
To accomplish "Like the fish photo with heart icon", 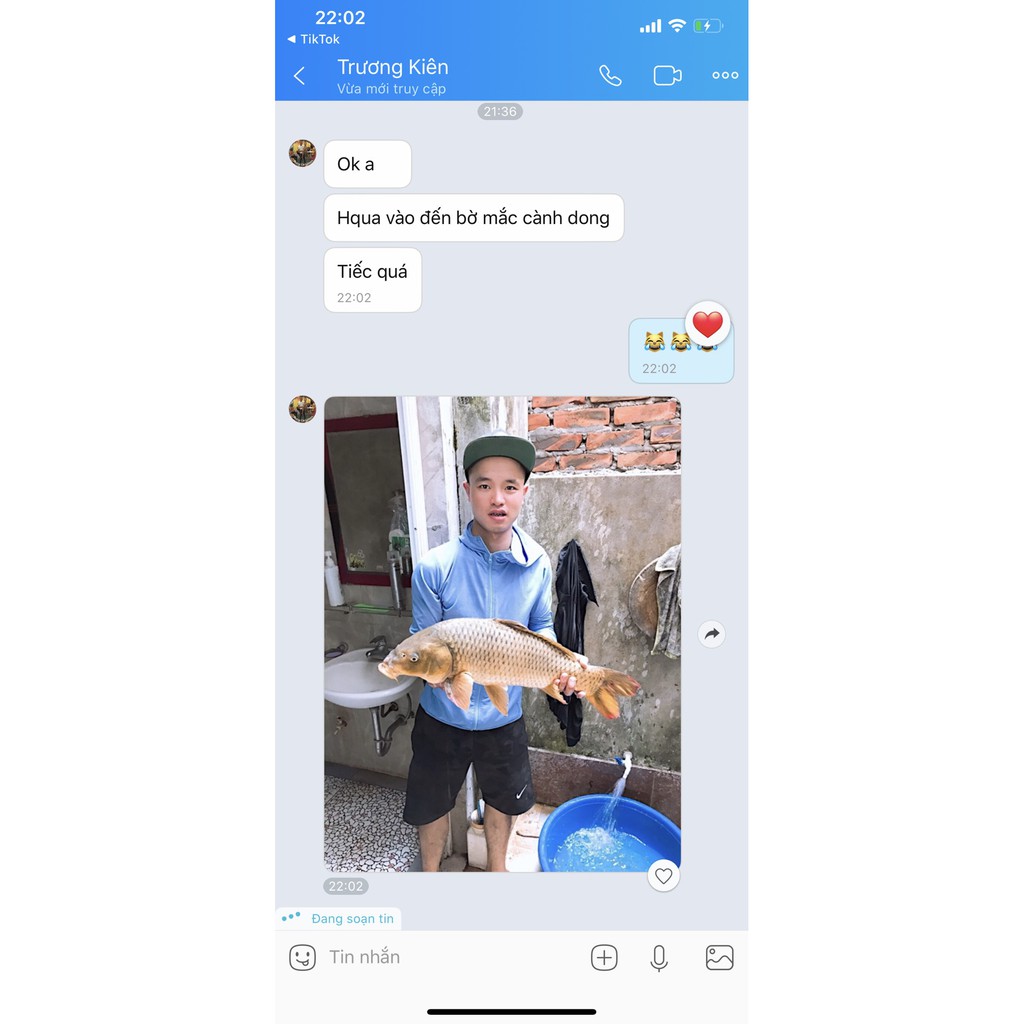I will [663, 876].
